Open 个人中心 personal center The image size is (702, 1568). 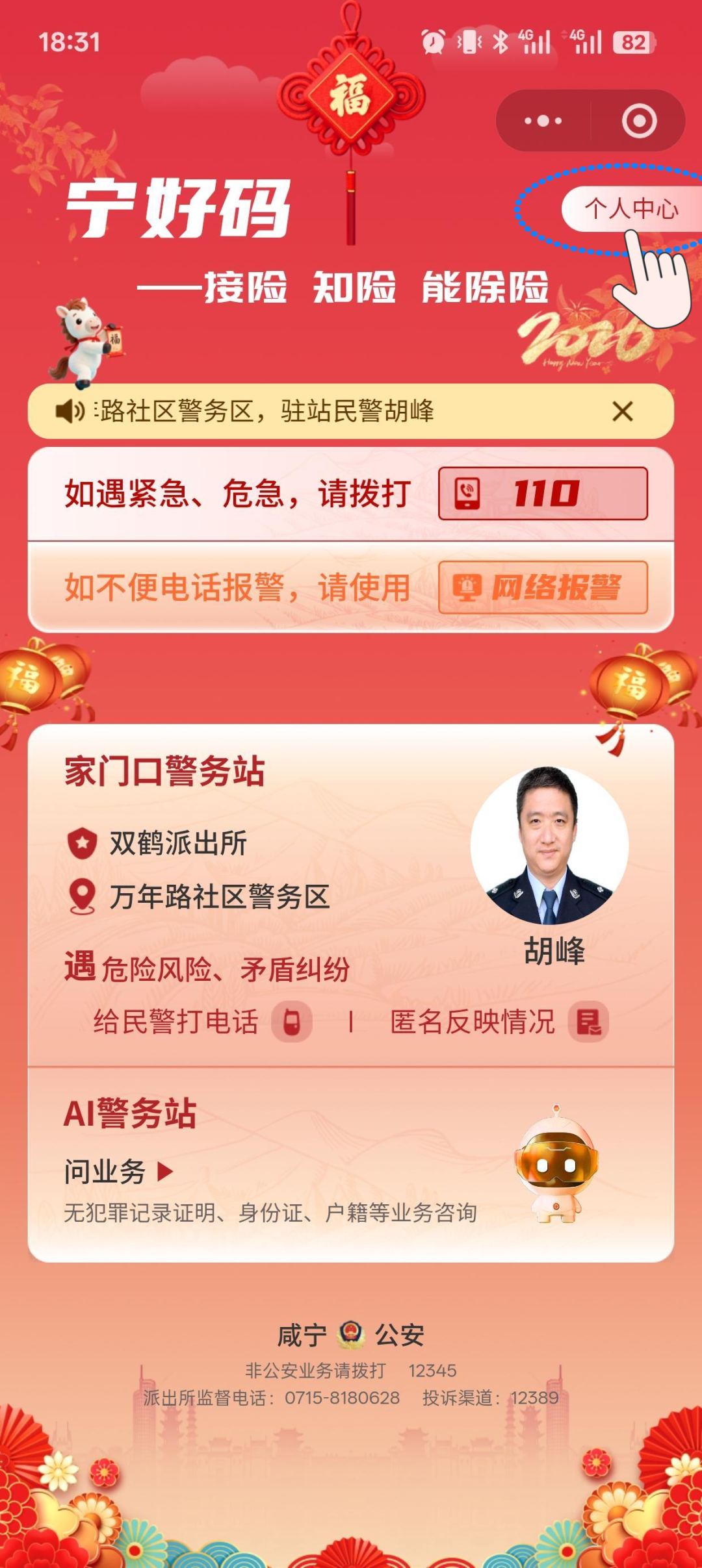(630, 209)
